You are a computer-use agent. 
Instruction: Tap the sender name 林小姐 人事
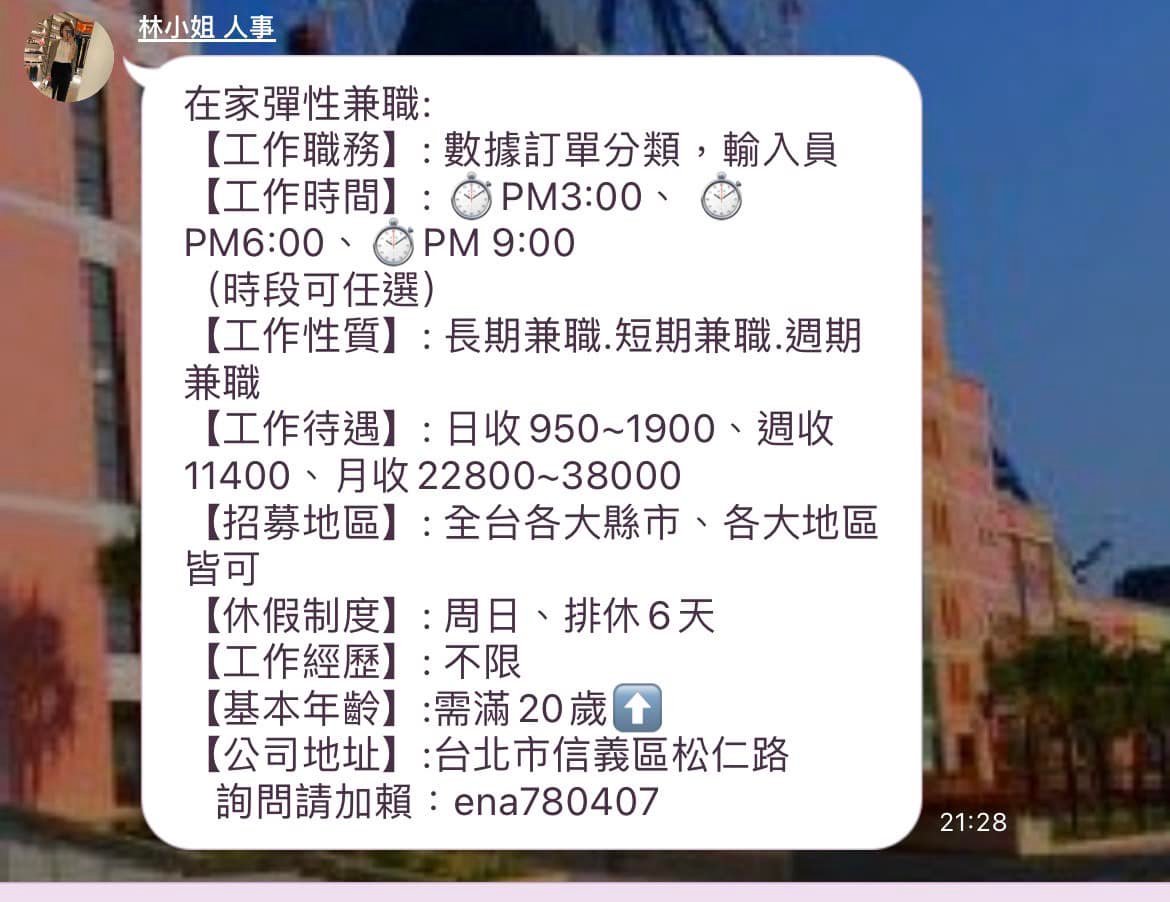pos(206,28)
